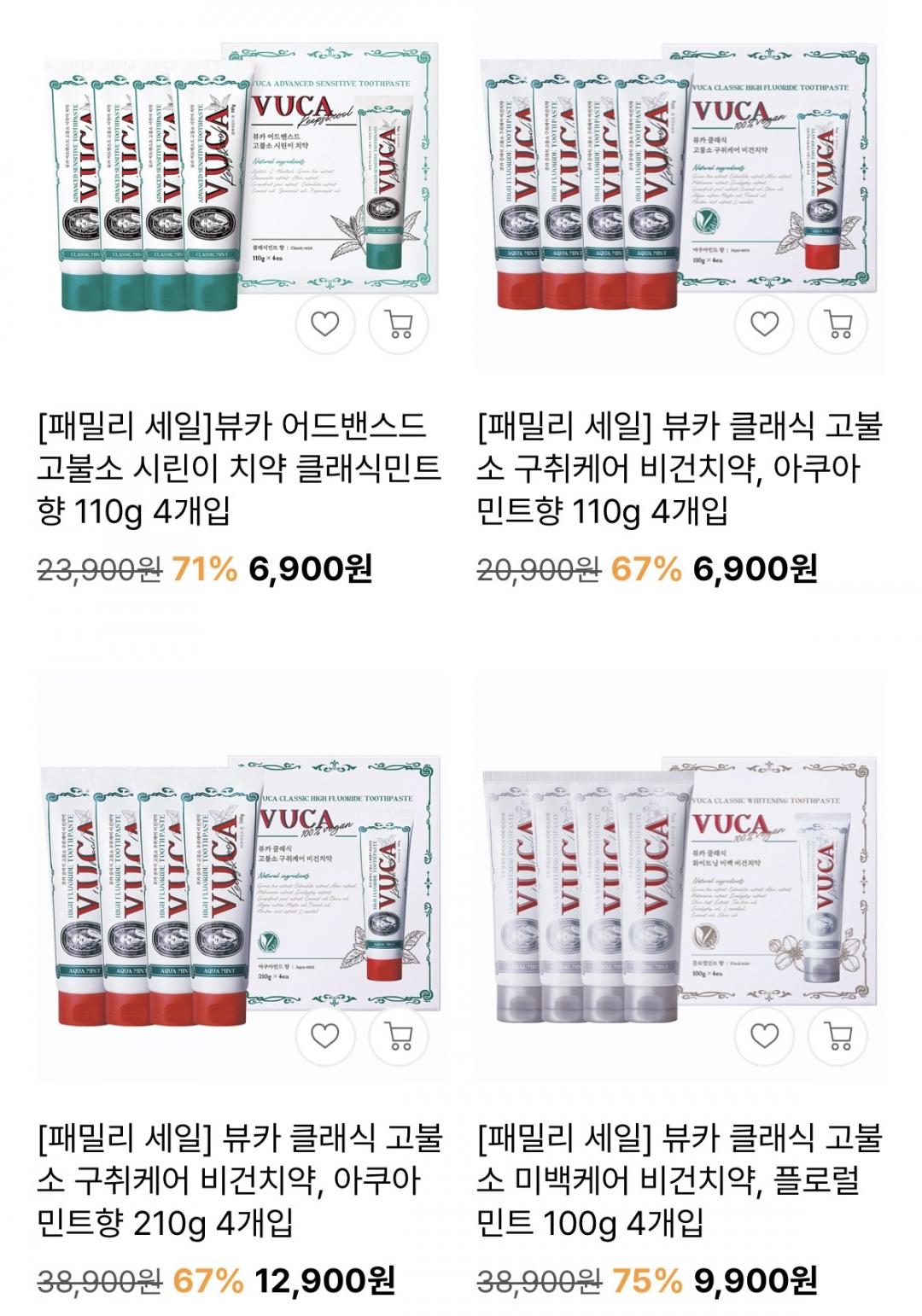Add 미백케어 플로럴민트 100g to cart

pyautogui.click(x=839, y=1036)
